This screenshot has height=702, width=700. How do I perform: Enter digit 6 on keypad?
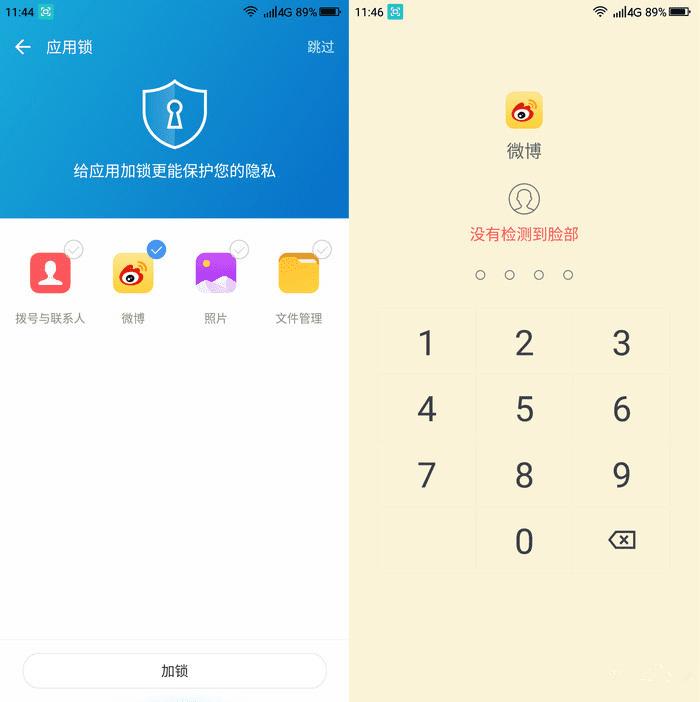point(621,409)
